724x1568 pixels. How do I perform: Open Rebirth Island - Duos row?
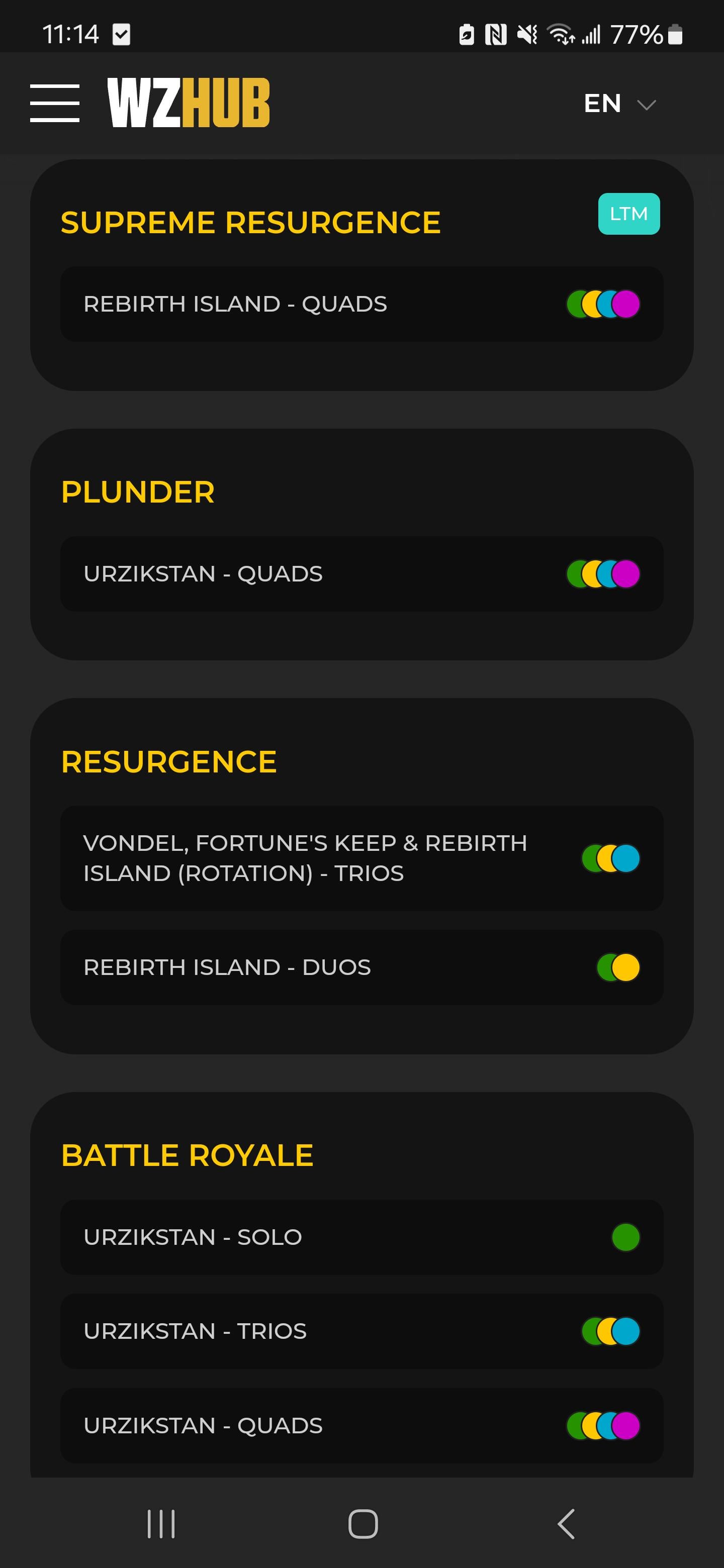(361, 967)
